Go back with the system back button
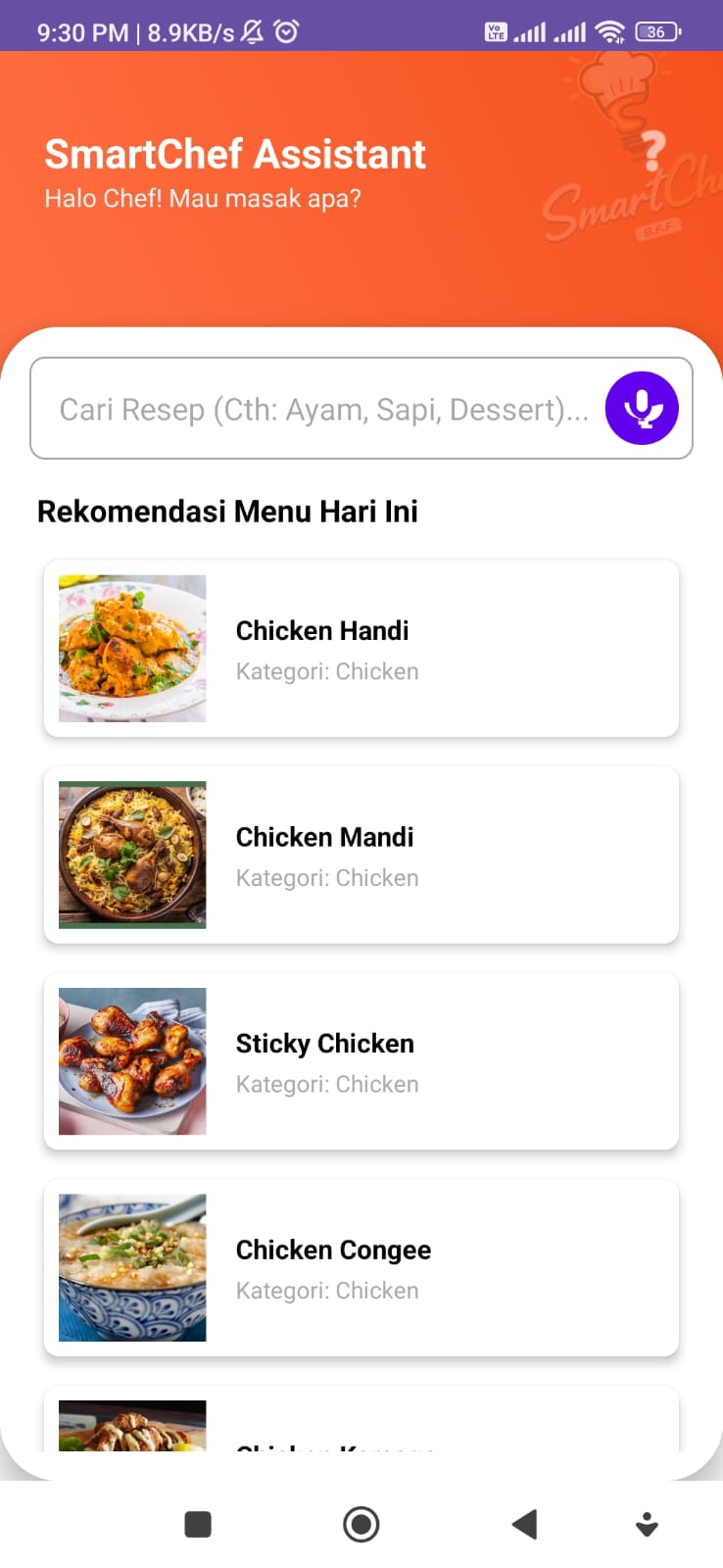The width and height of the screenshot is (723, 1568). tap(525, 1524)
